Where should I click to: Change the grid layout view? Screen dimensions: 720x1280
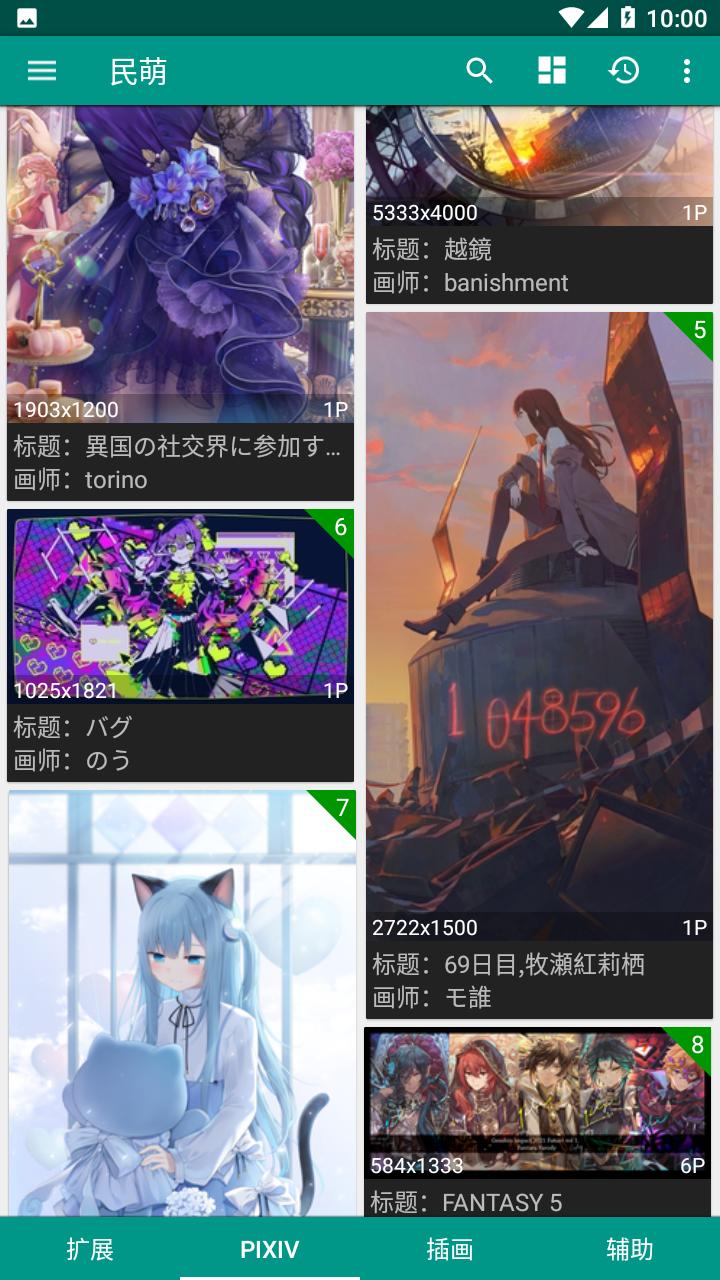552,71
